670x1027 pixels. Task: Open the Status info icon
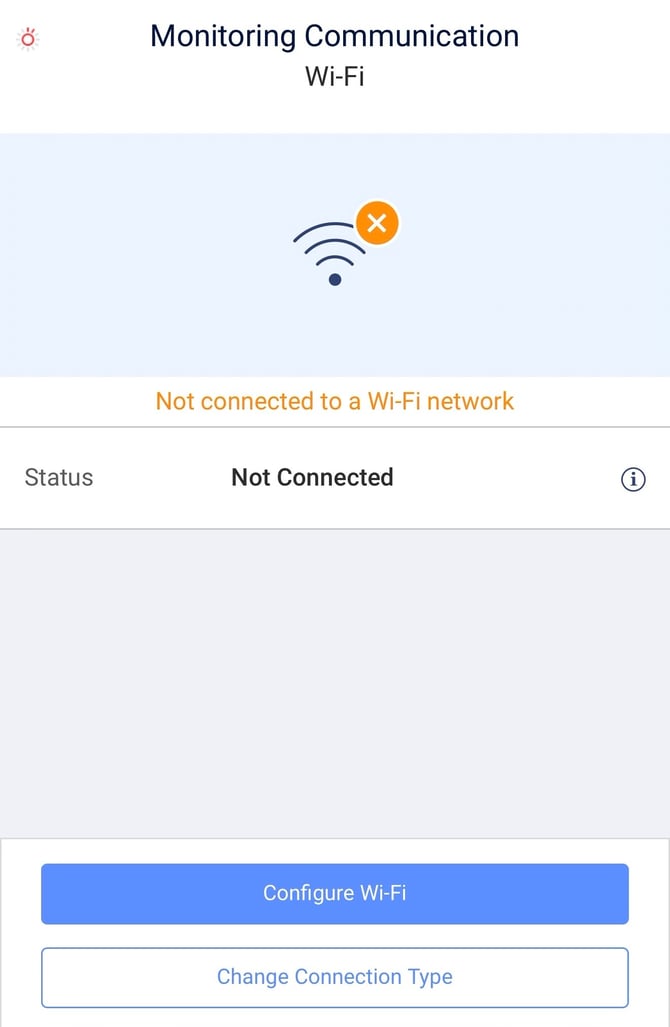coord(633,480)
